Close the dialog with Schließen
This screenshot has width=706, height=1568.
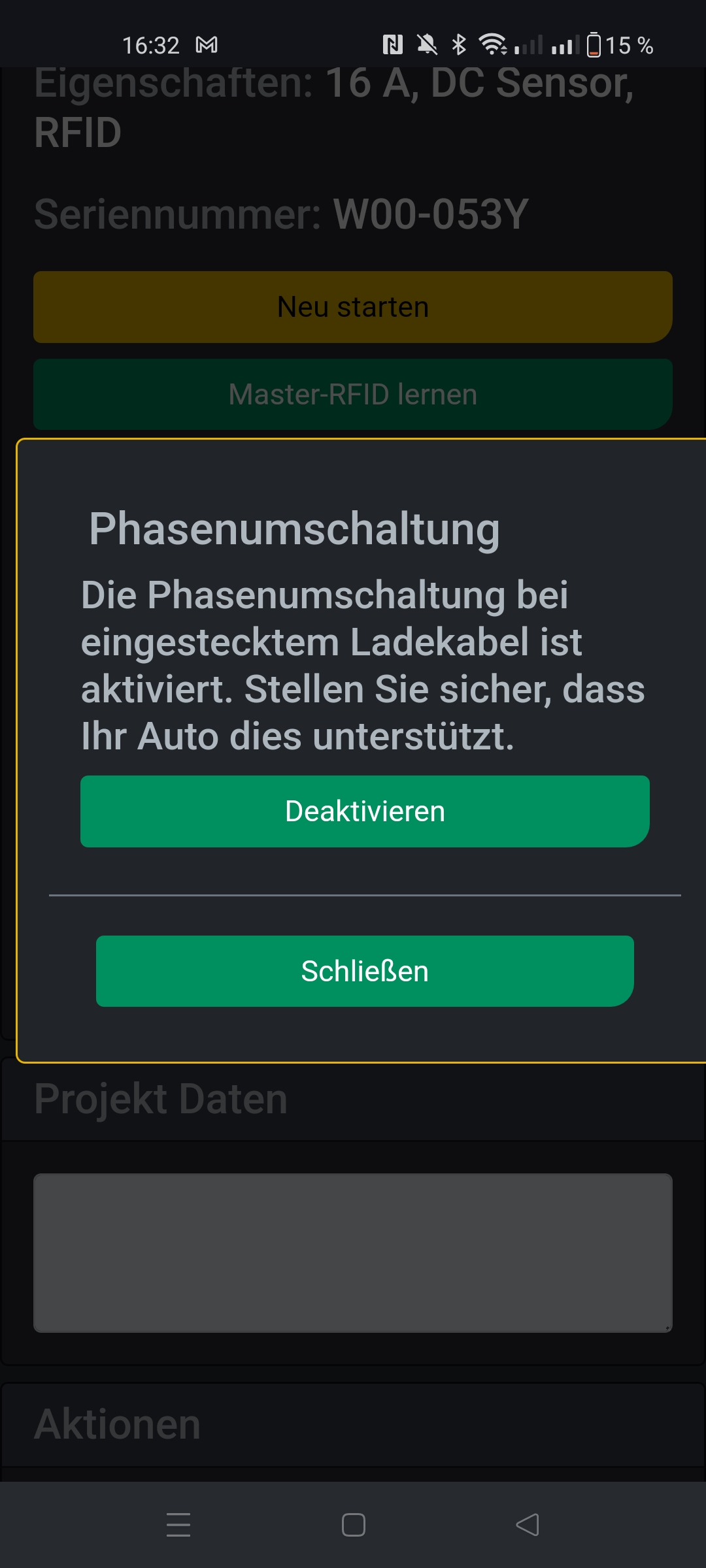[x=365, y=971]
